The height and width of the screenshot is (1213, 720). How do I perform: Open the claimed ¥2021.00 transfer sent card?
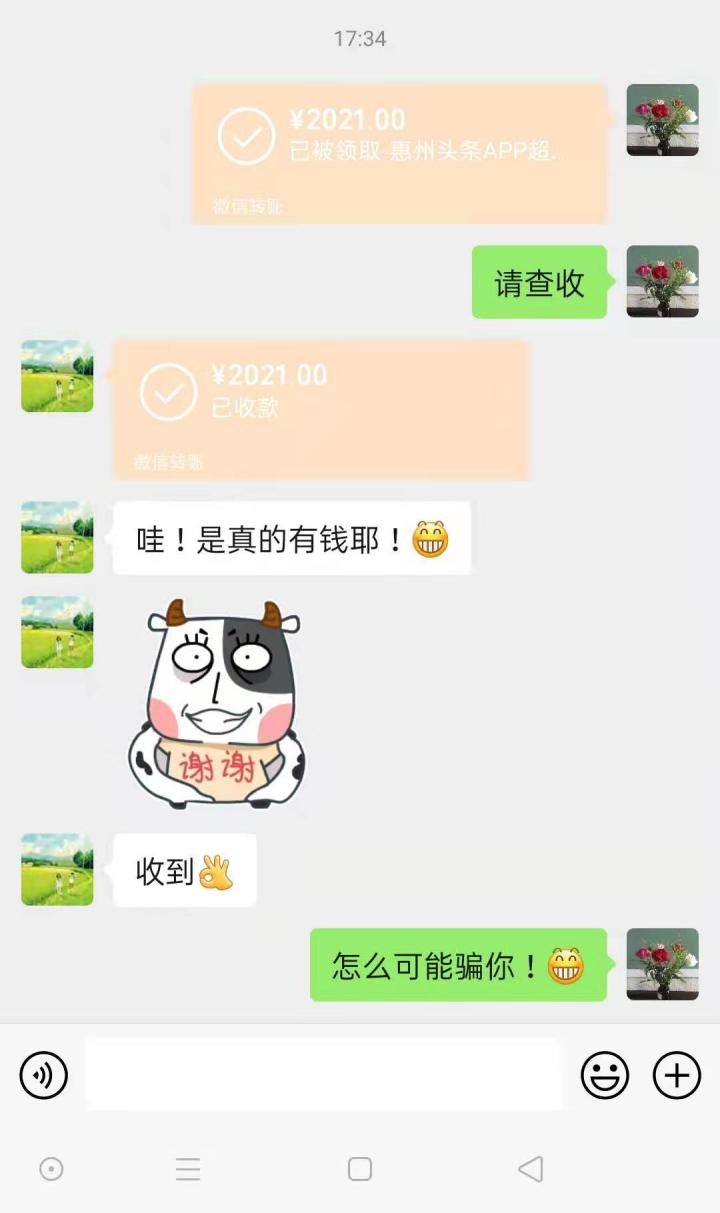click(x=399, y=153)
